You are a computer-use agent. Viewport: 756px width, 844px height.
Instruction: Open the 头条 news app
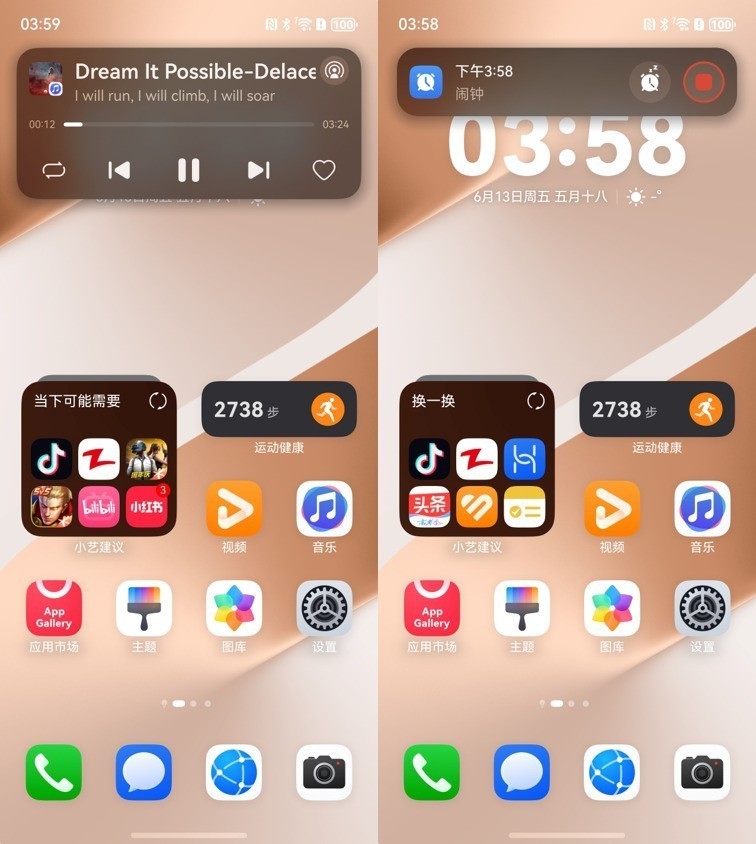(430, 505)
